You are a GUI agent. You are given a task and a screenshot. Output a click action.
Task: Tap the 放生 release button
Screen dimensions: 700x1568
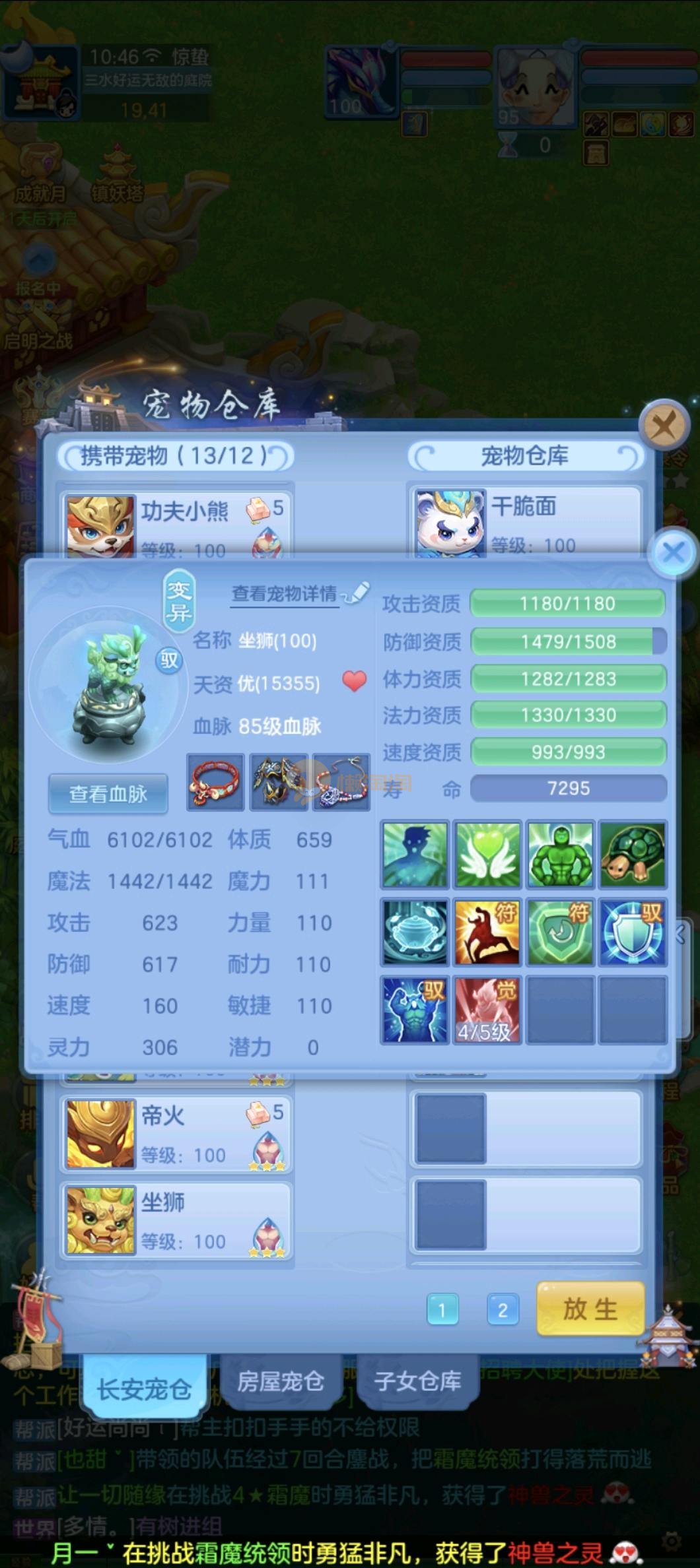[x=590, y=1309]
